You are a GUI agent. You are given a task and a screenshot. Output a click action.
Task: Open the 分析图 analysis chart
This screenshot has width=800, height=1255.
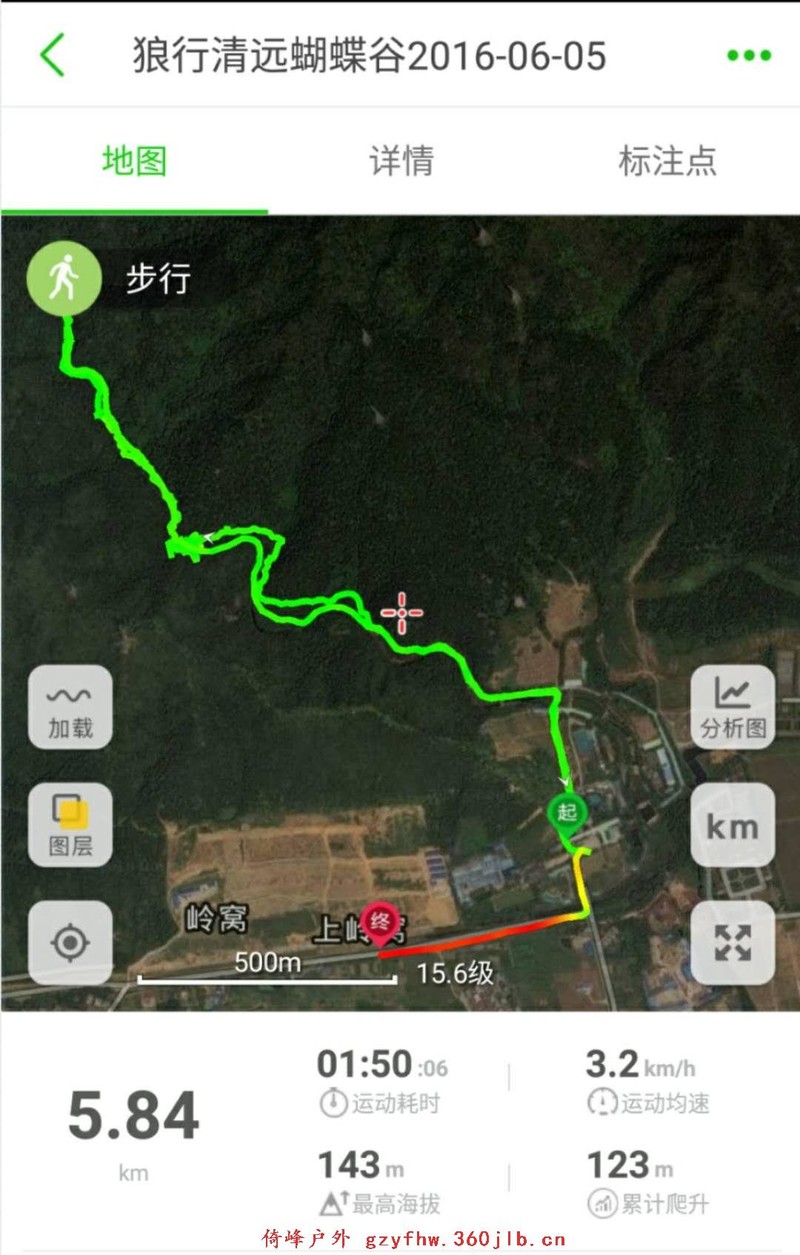pyautogui.click(x=733, y=707)
